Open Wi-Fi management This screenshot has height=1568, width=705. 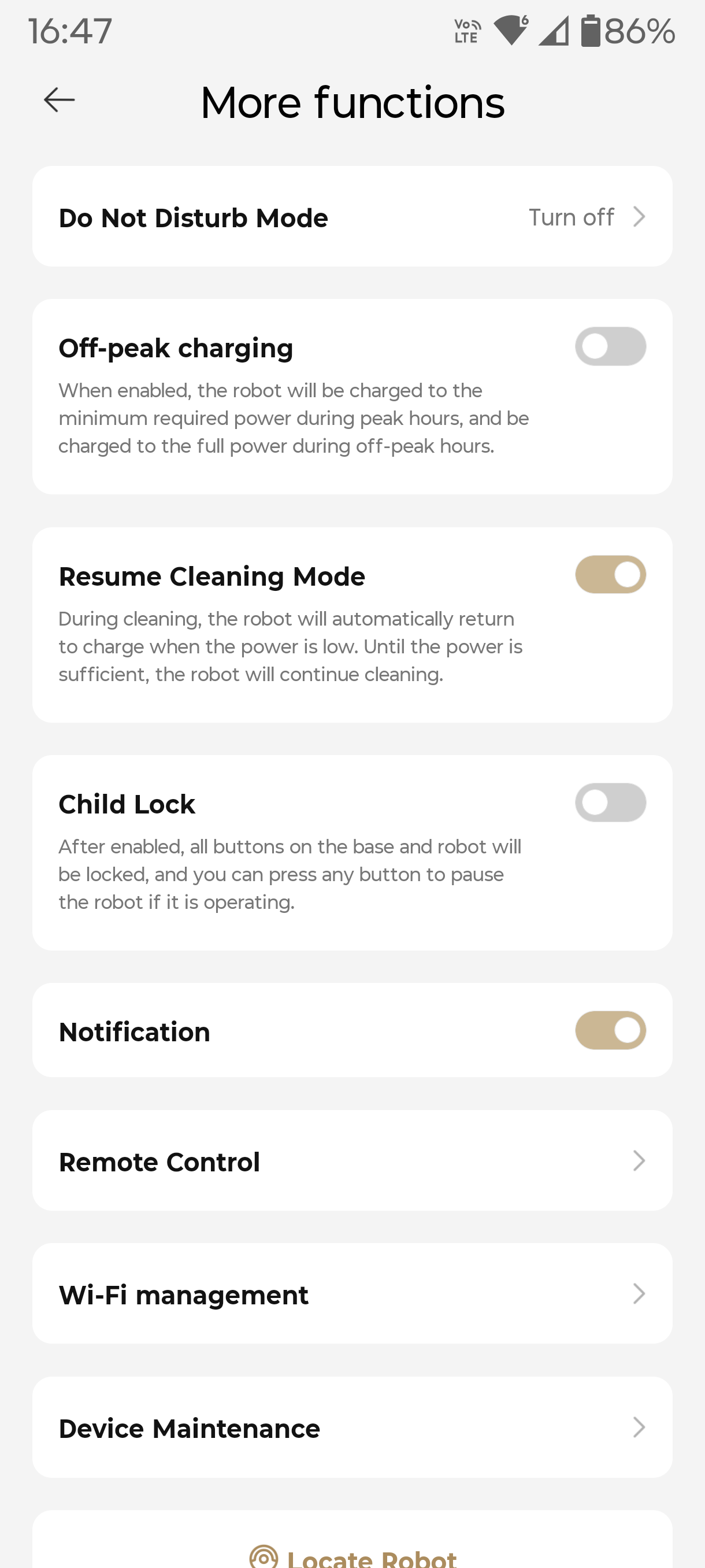(352, 1294)
